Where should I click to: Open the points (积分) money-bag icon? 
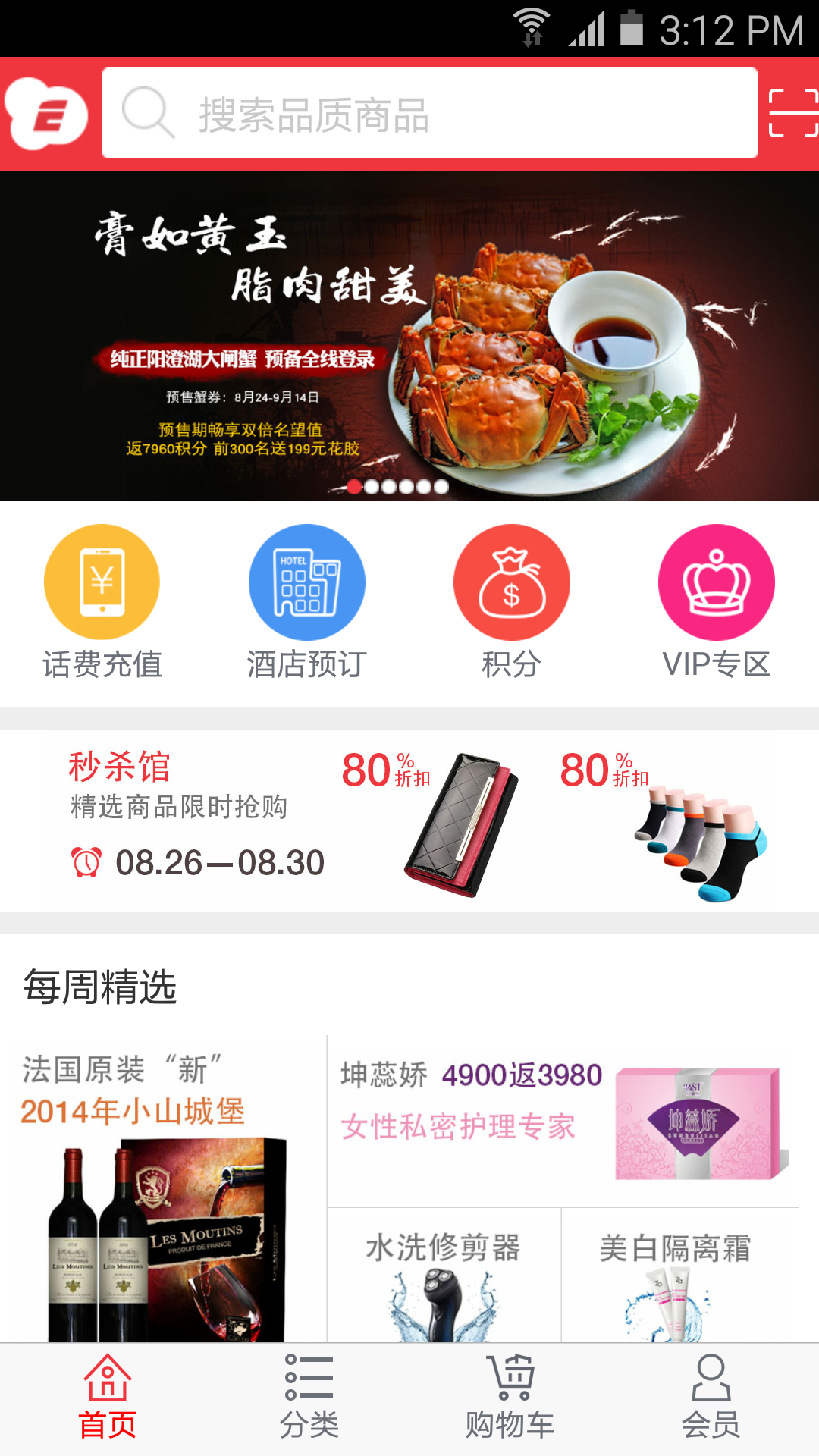511,582
